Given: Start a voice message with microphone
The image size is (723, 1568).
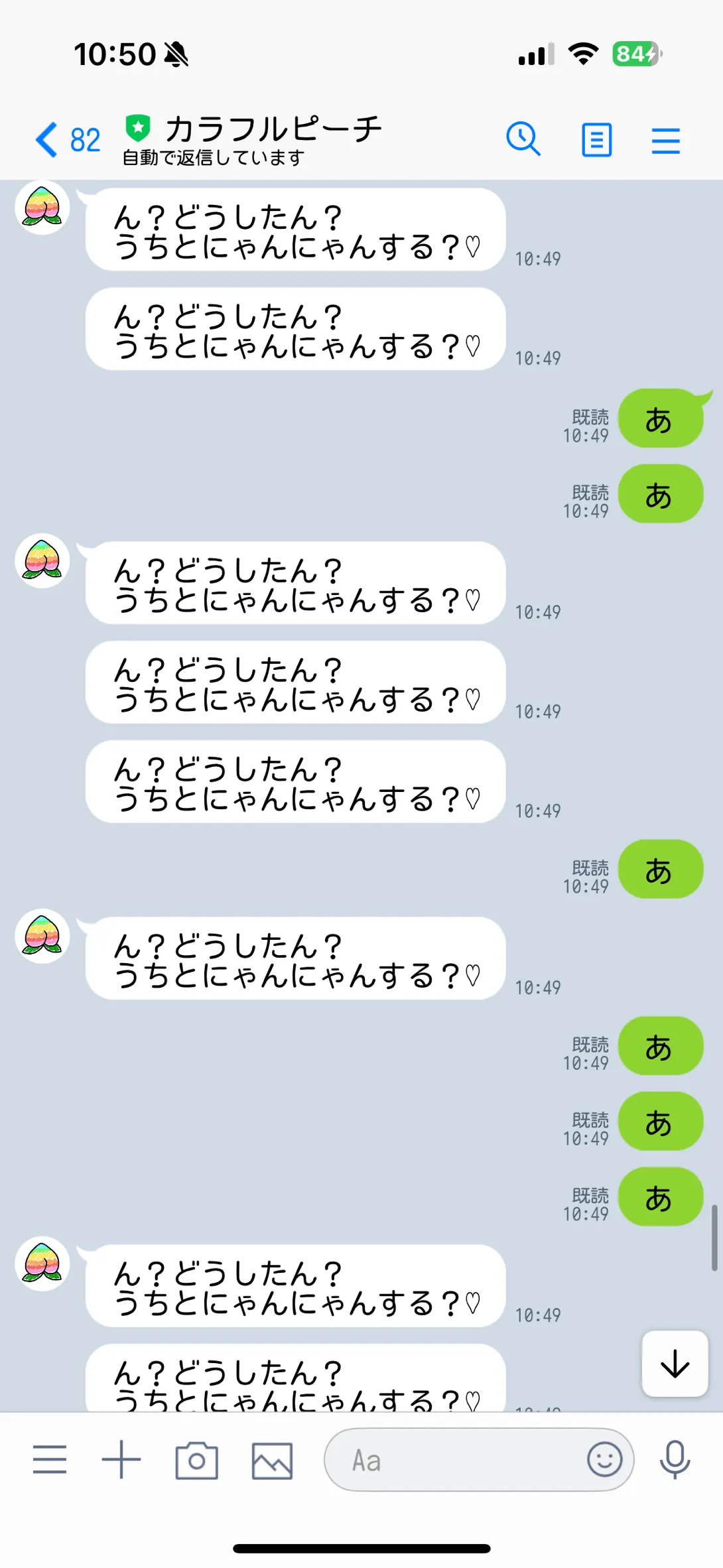Looking at the screenshot, I should (675, 1460).
